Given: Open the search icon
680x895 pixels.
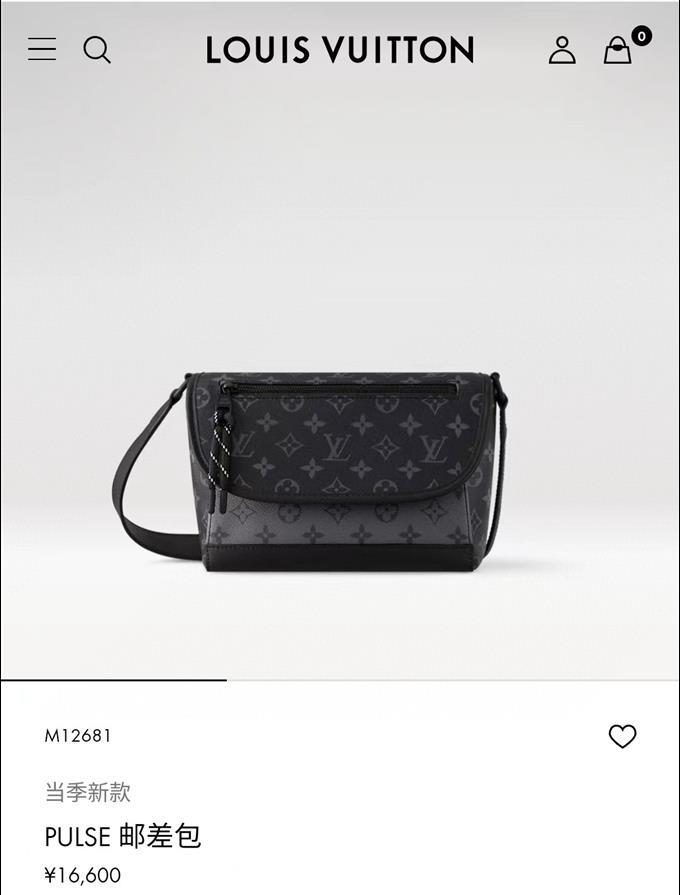Looking at the screenshot, I should pyautogui.click(x=97, y=49).
